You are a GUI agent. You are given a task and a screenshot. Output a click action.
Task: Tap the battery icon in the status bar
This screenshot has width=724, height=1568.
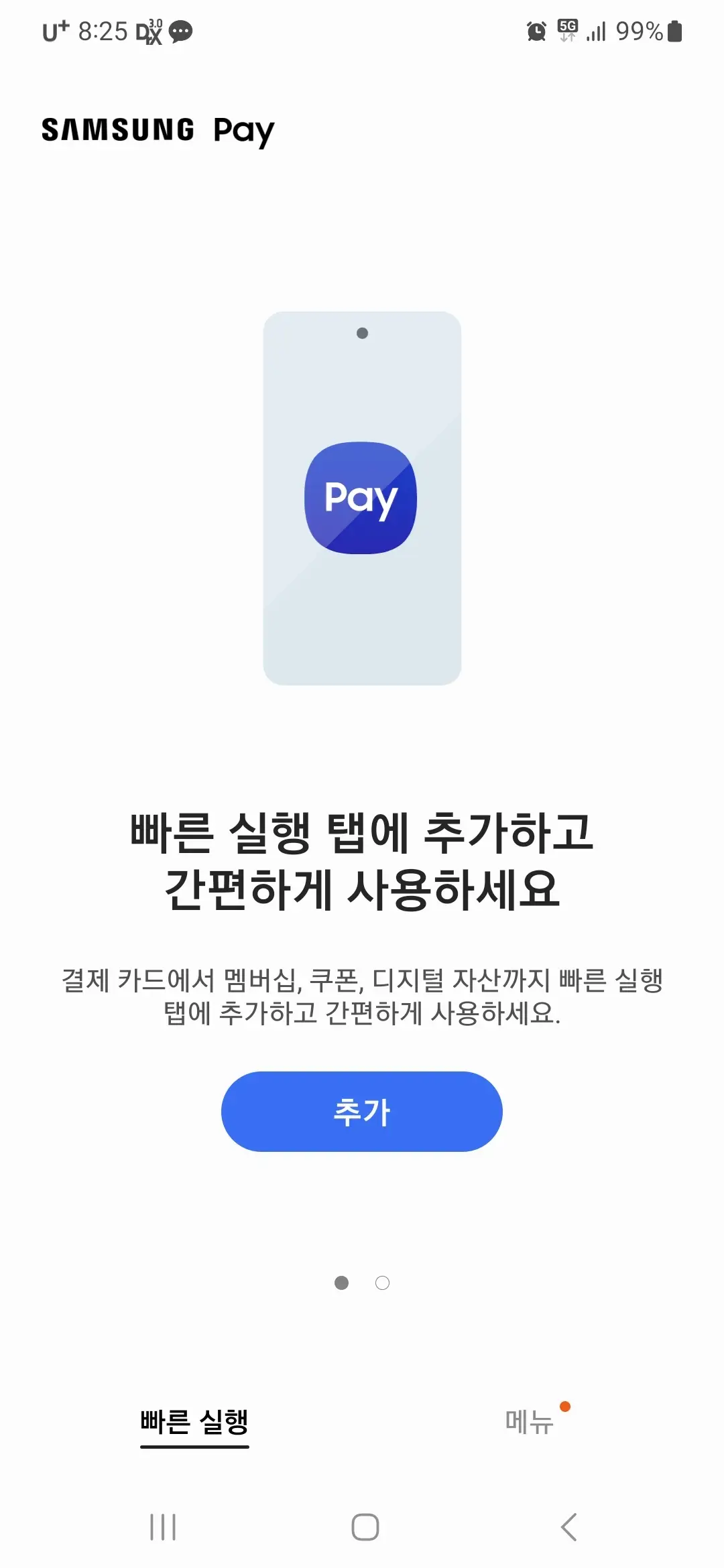coord(674,31)
